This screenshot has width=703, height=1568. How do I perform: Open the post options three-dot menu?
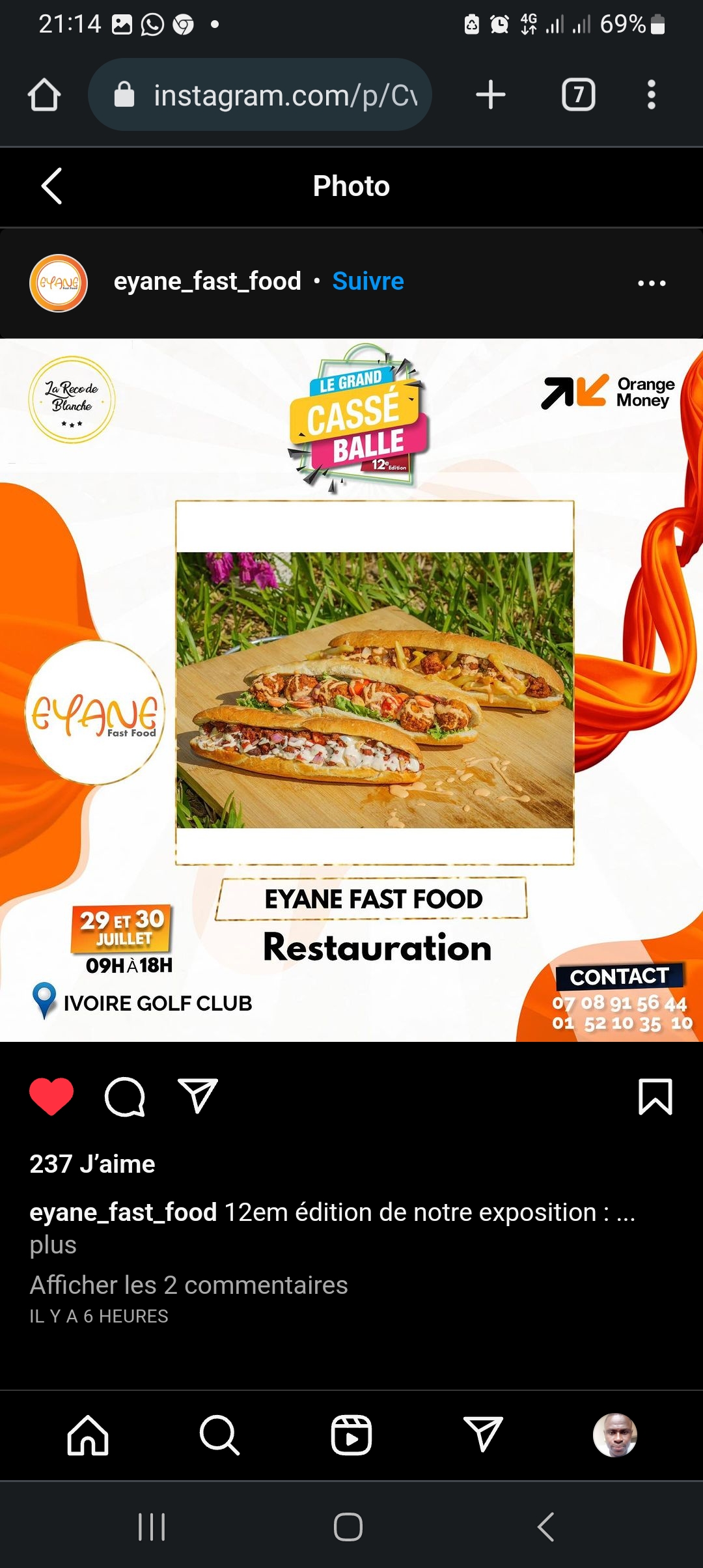652,283
